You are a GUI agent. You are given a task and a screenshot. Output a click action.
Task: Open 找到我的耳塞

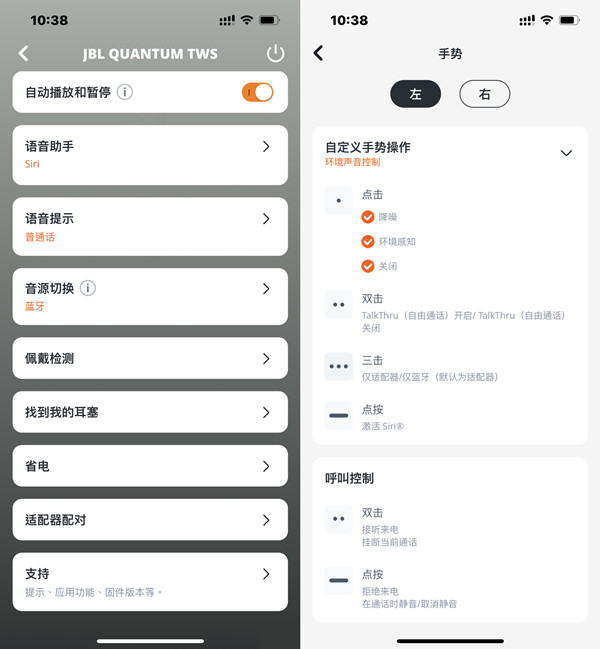(x=150, y=412)
